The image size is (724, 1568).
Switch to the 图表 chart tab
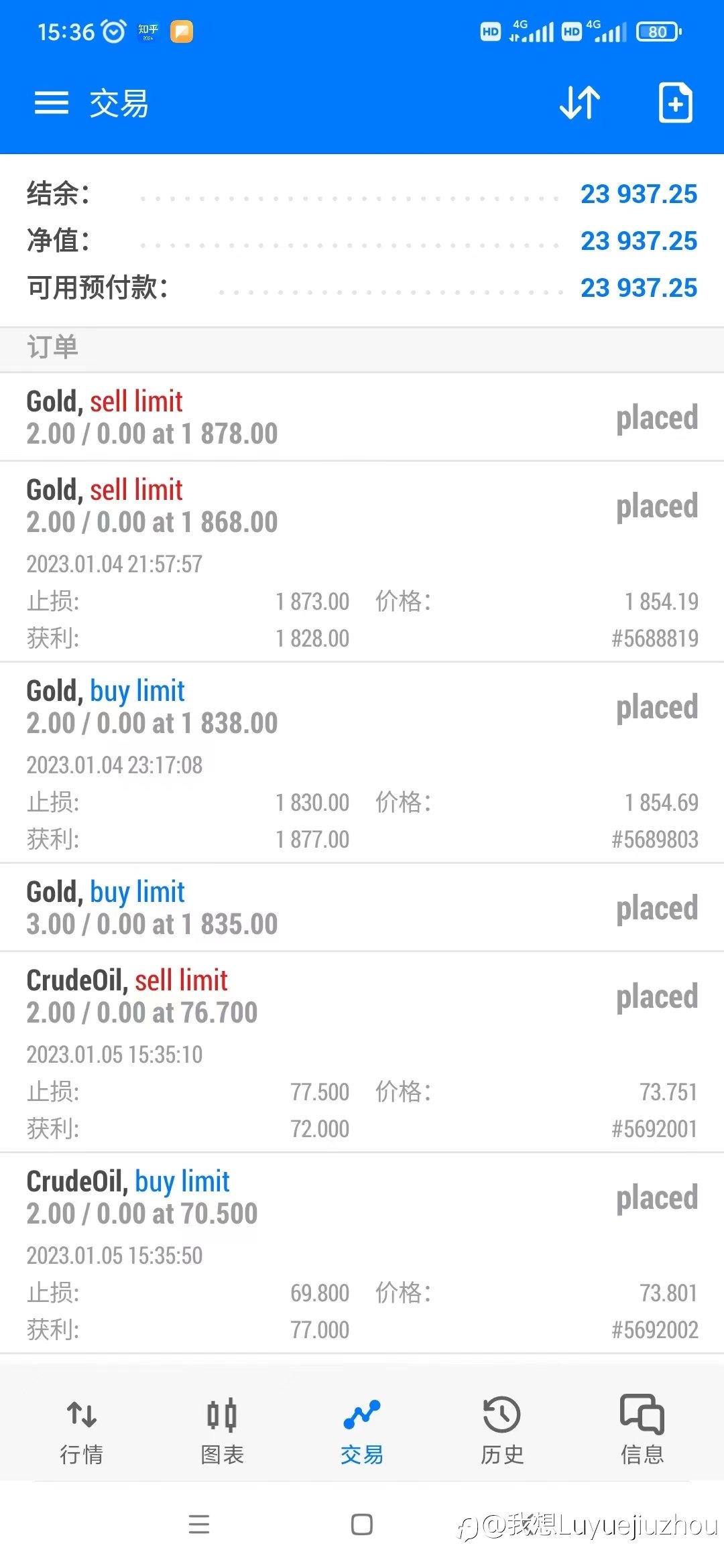coord(222,1431)
